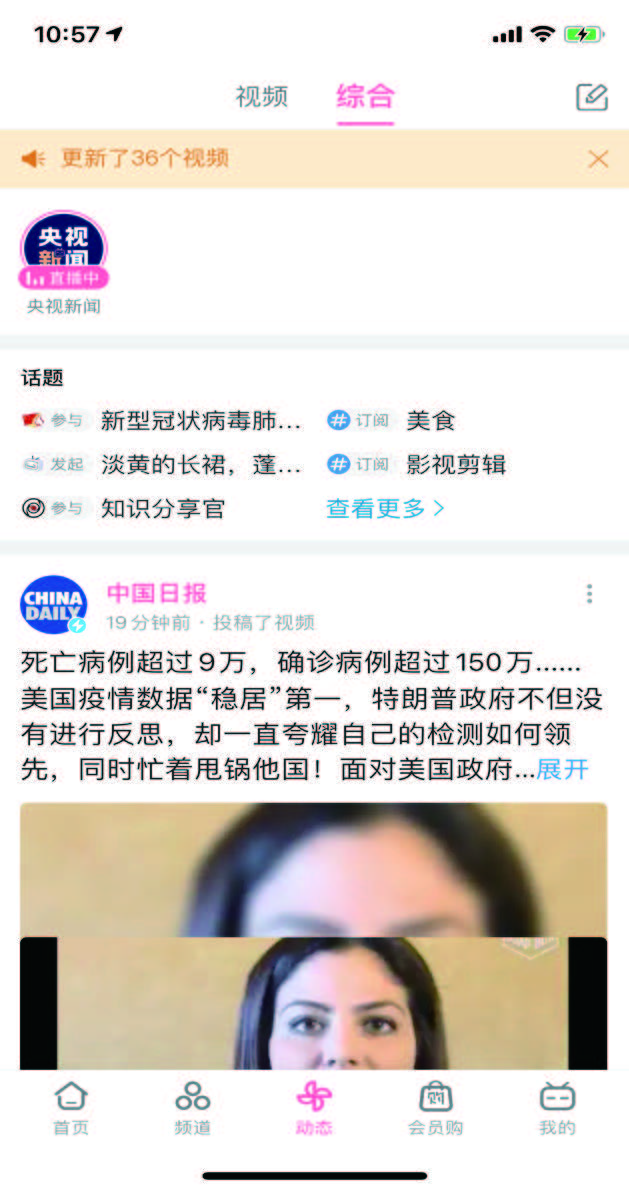This screenshot has height=1191, width=629.
Task: Open the 会员购 tab
Action: (435, 1108)
